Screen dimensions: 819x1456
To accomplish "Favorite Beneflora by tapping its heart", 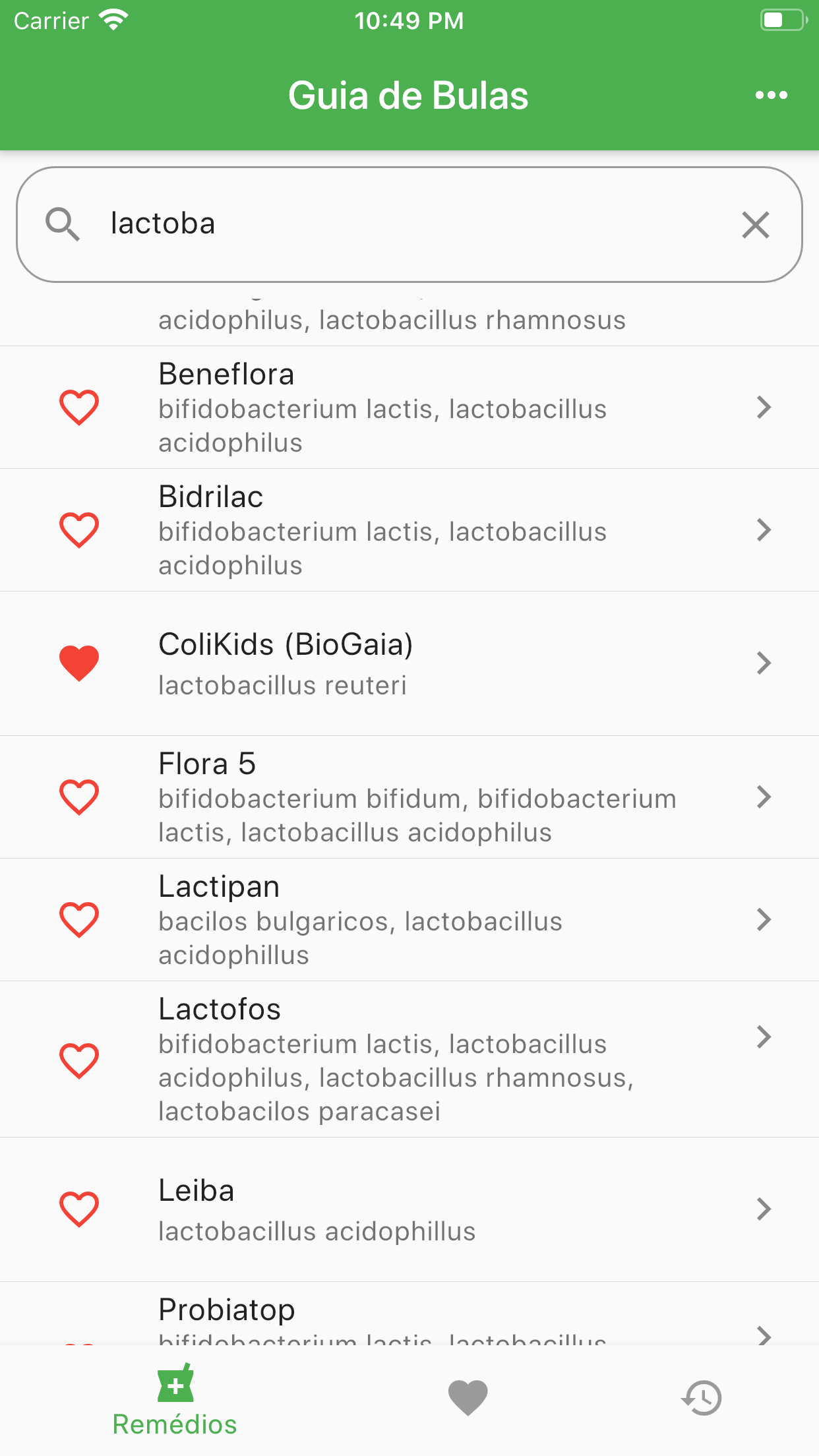I will [x=79, y=407].
